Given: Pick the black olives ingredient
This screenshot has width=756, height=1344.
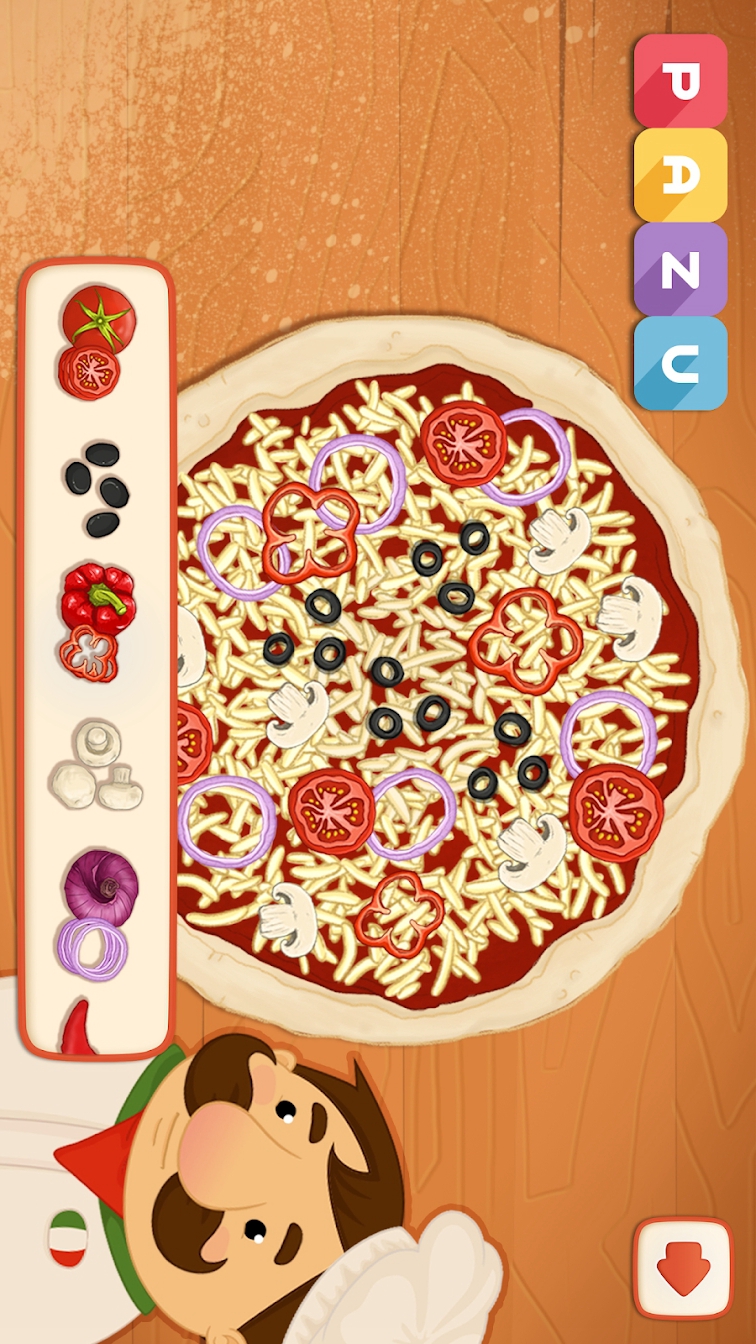Looking at the screenshot, I should (97, 489).
